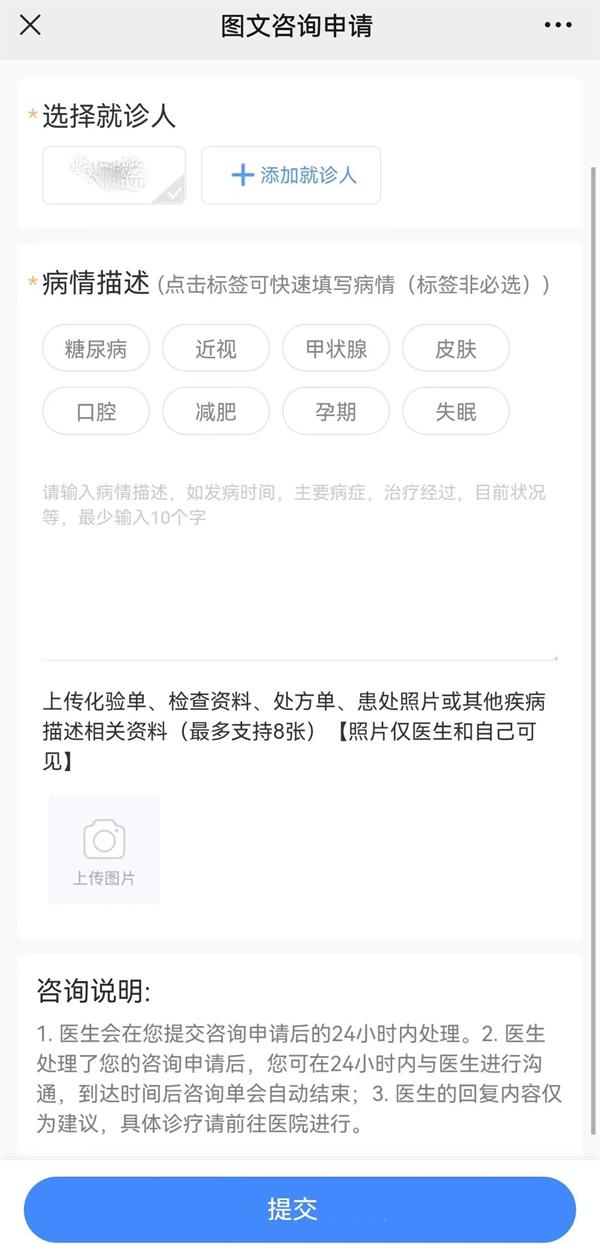Tap the 口腔 tag

[x=96, y=411]
